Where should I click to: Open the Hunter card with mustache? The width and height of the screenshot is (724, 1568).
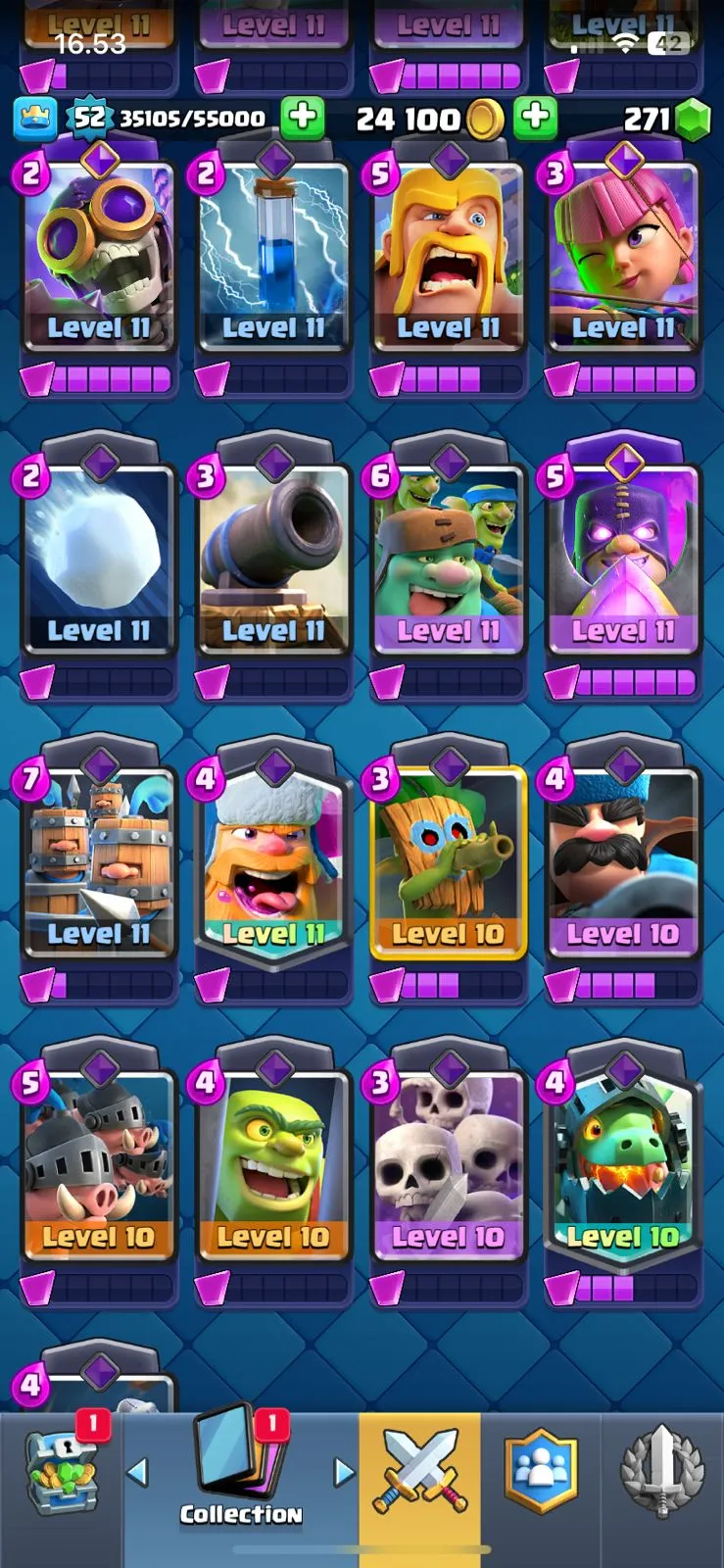[623, 862]
